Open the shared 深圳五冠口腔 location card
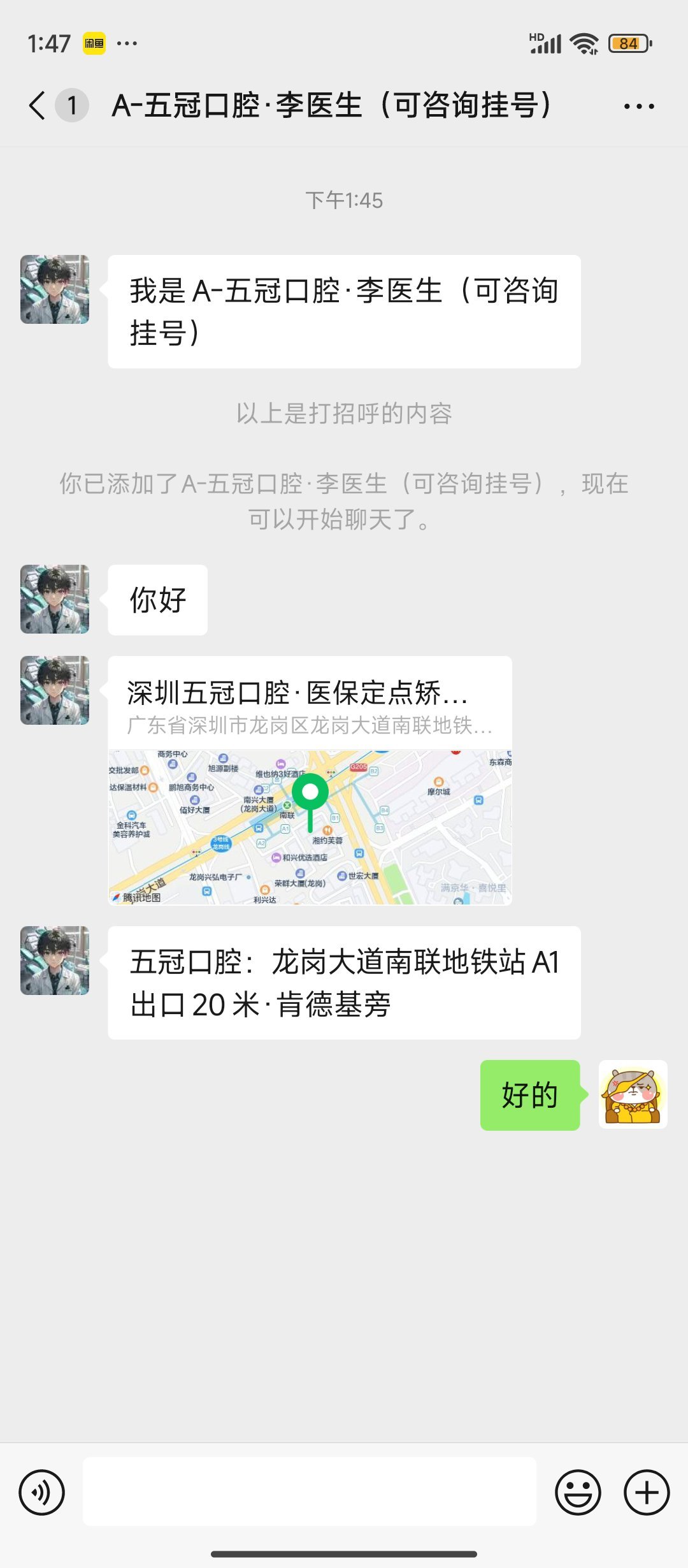Viewport: 688px width, 1568px height. [x=310, y=780]
